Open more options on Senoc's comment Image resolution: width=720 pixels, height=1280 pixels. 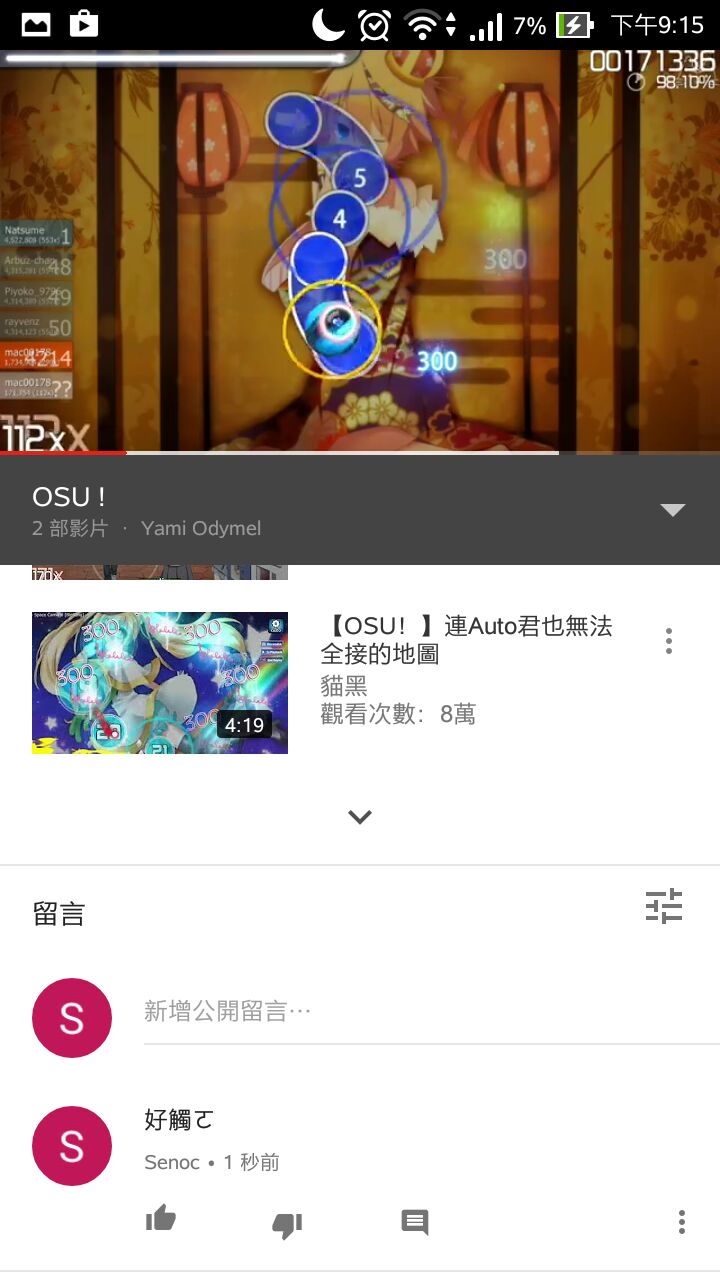[x=682, y=1221]
